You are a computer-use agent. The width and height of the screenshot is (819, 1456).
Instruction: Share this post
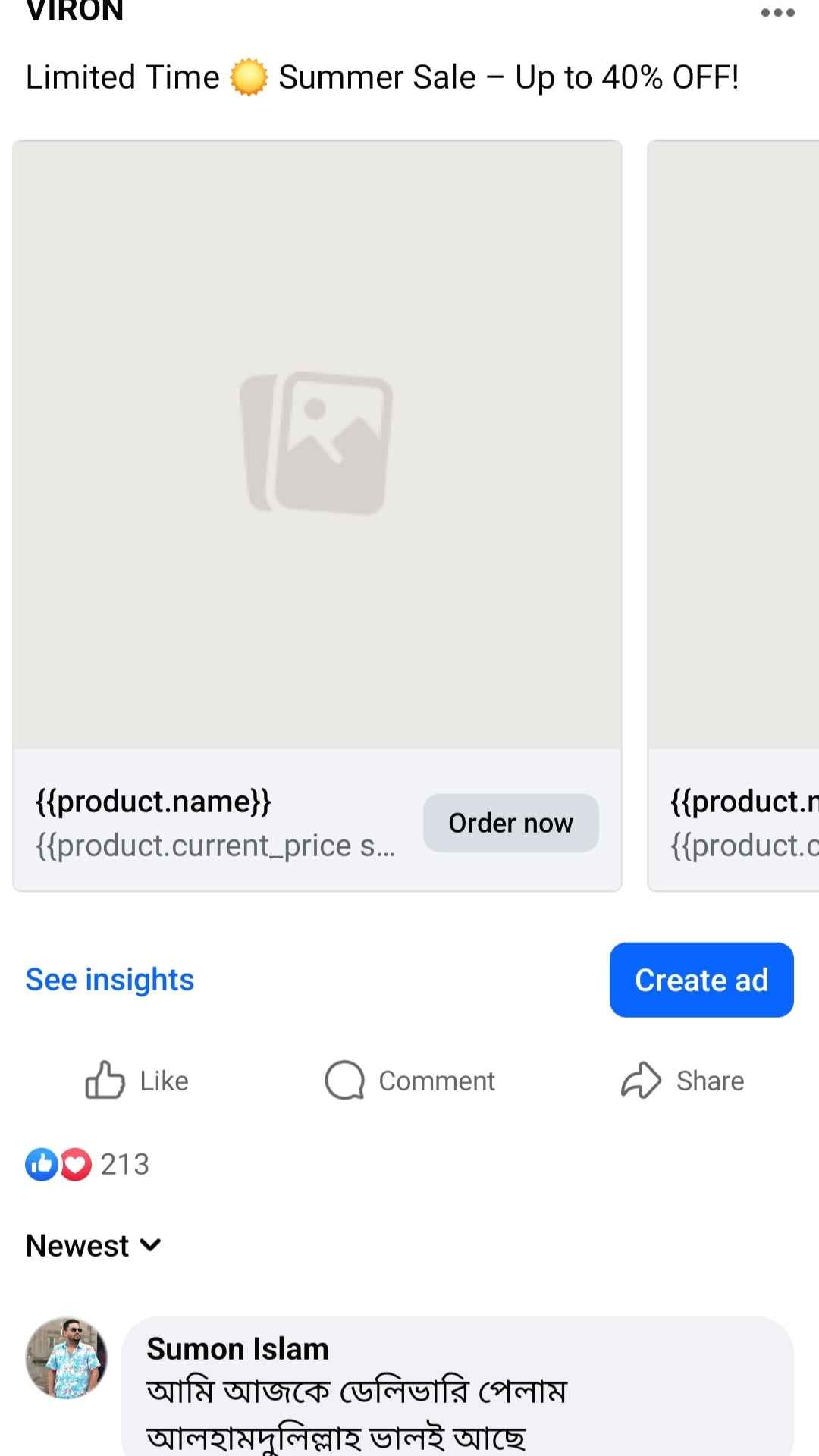(x=682, y=1081)
